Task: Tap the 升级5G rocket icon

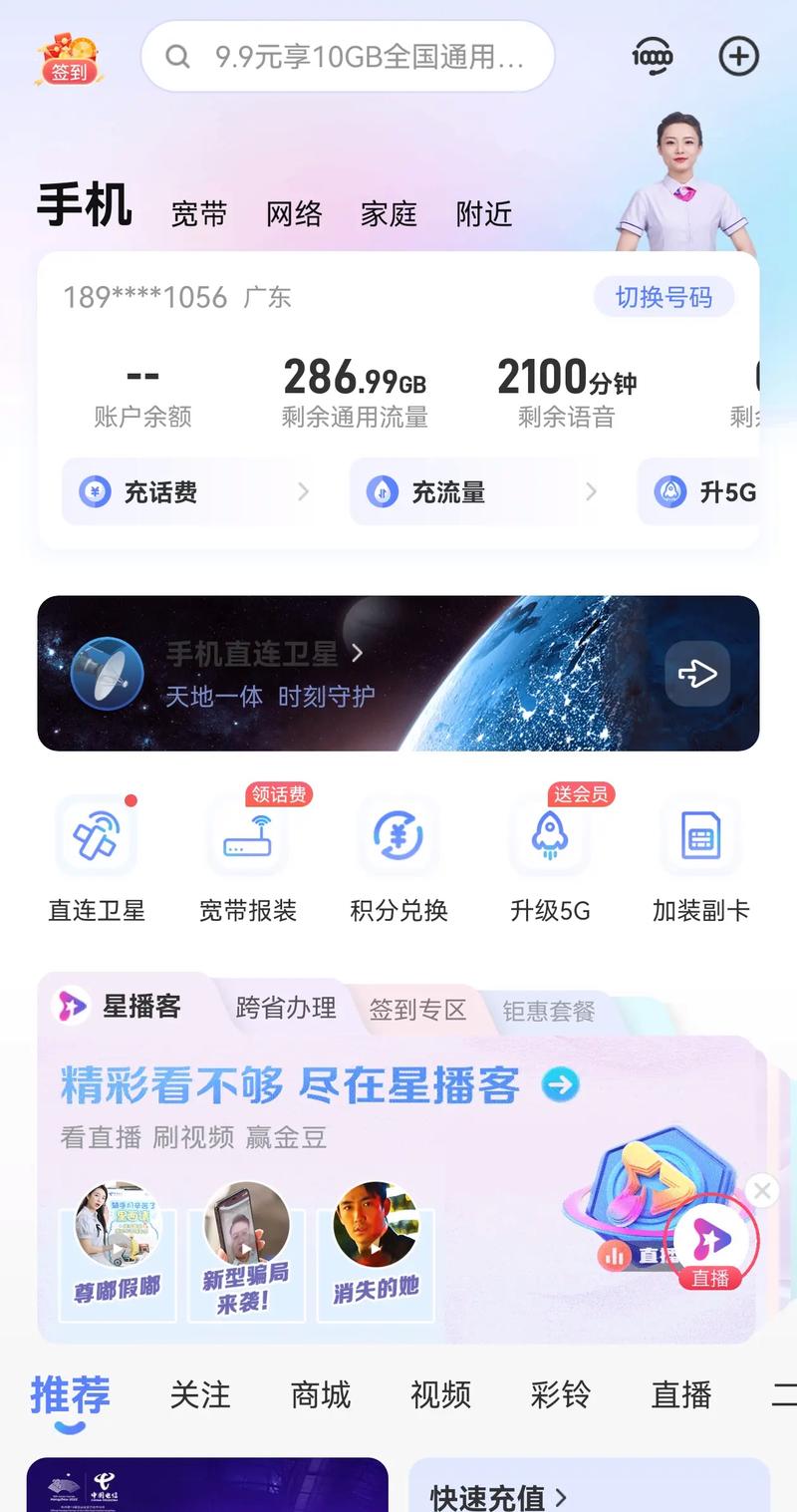Action: click(x=549, y=837)
